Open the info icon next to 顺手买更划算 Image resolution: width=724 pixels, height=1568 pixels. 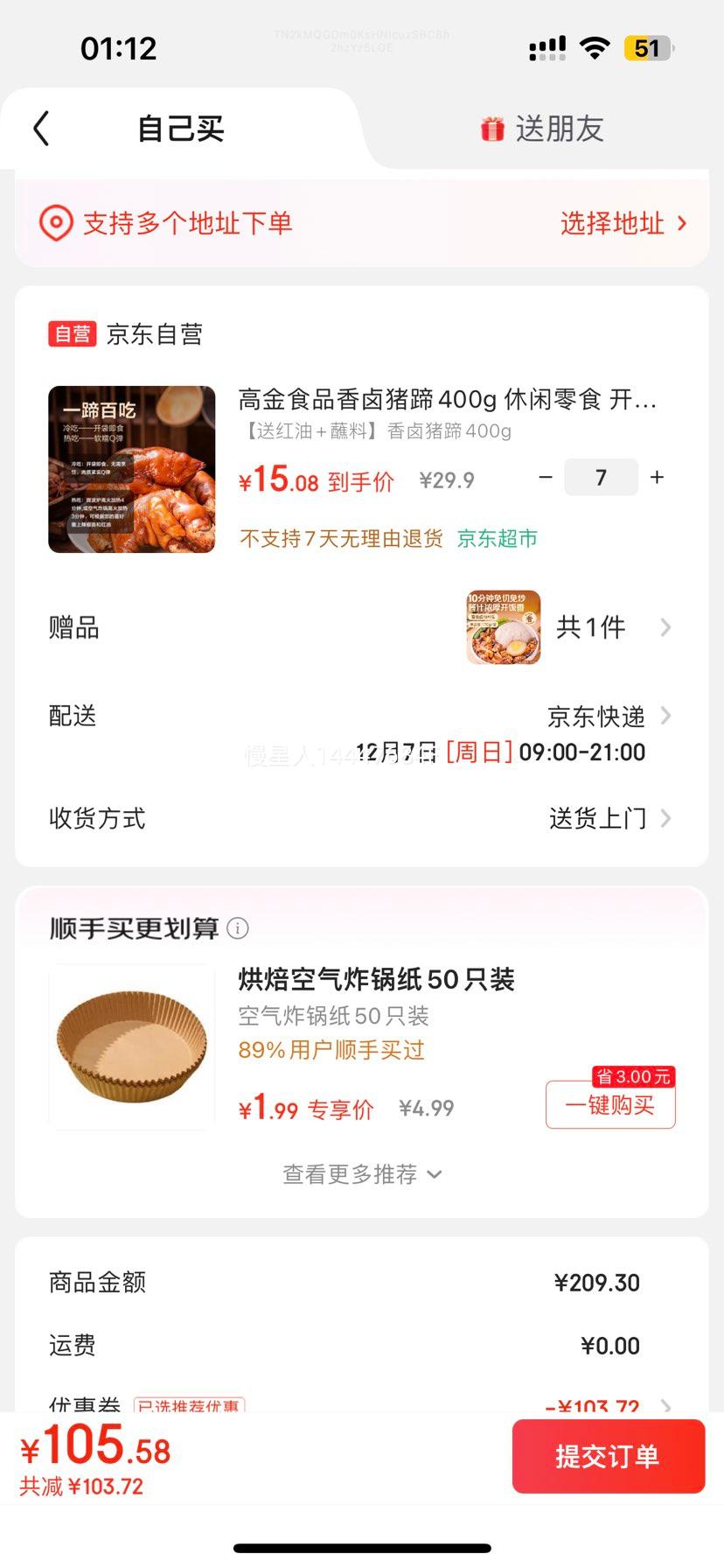pos(237,928)
